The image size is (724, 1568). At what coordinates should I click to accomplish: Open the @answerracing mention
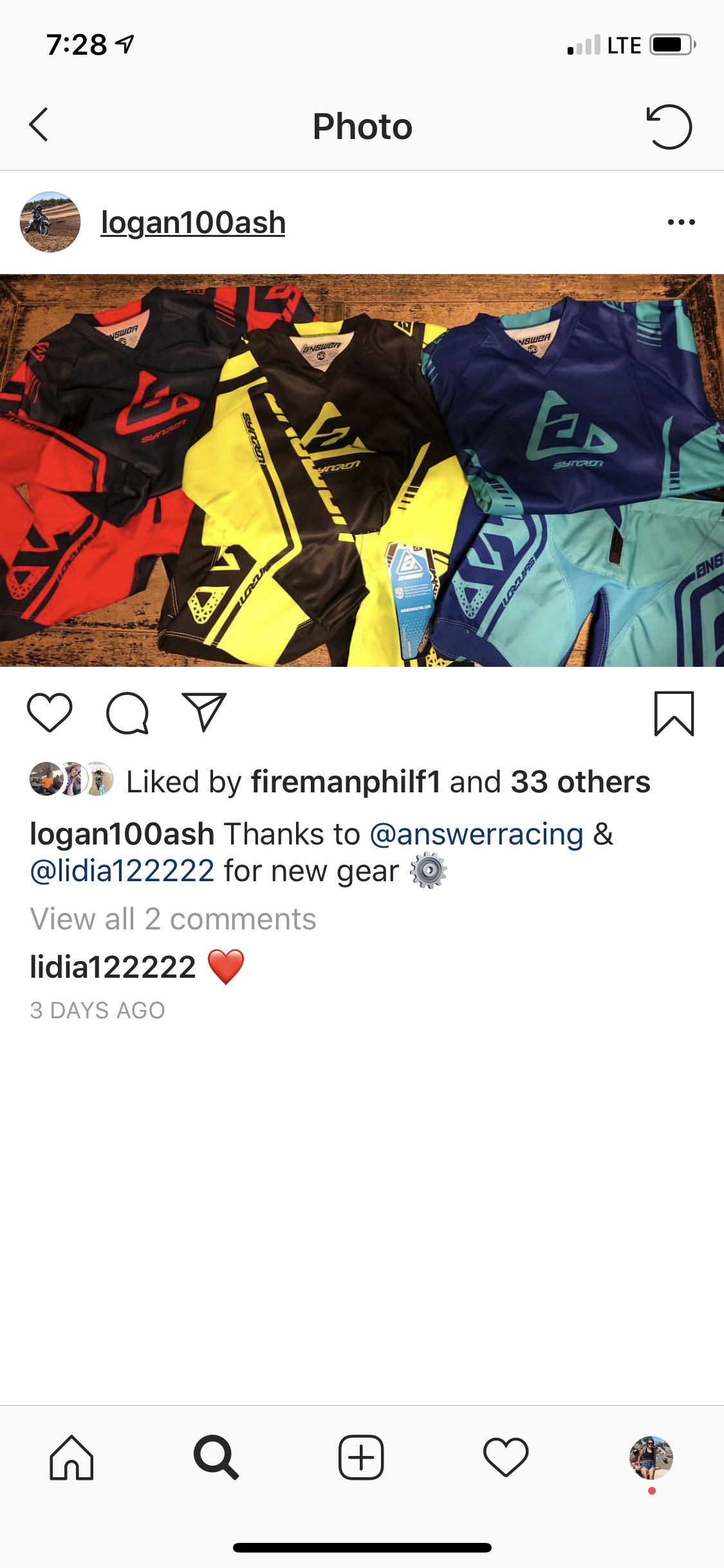(x=476, y=834)
